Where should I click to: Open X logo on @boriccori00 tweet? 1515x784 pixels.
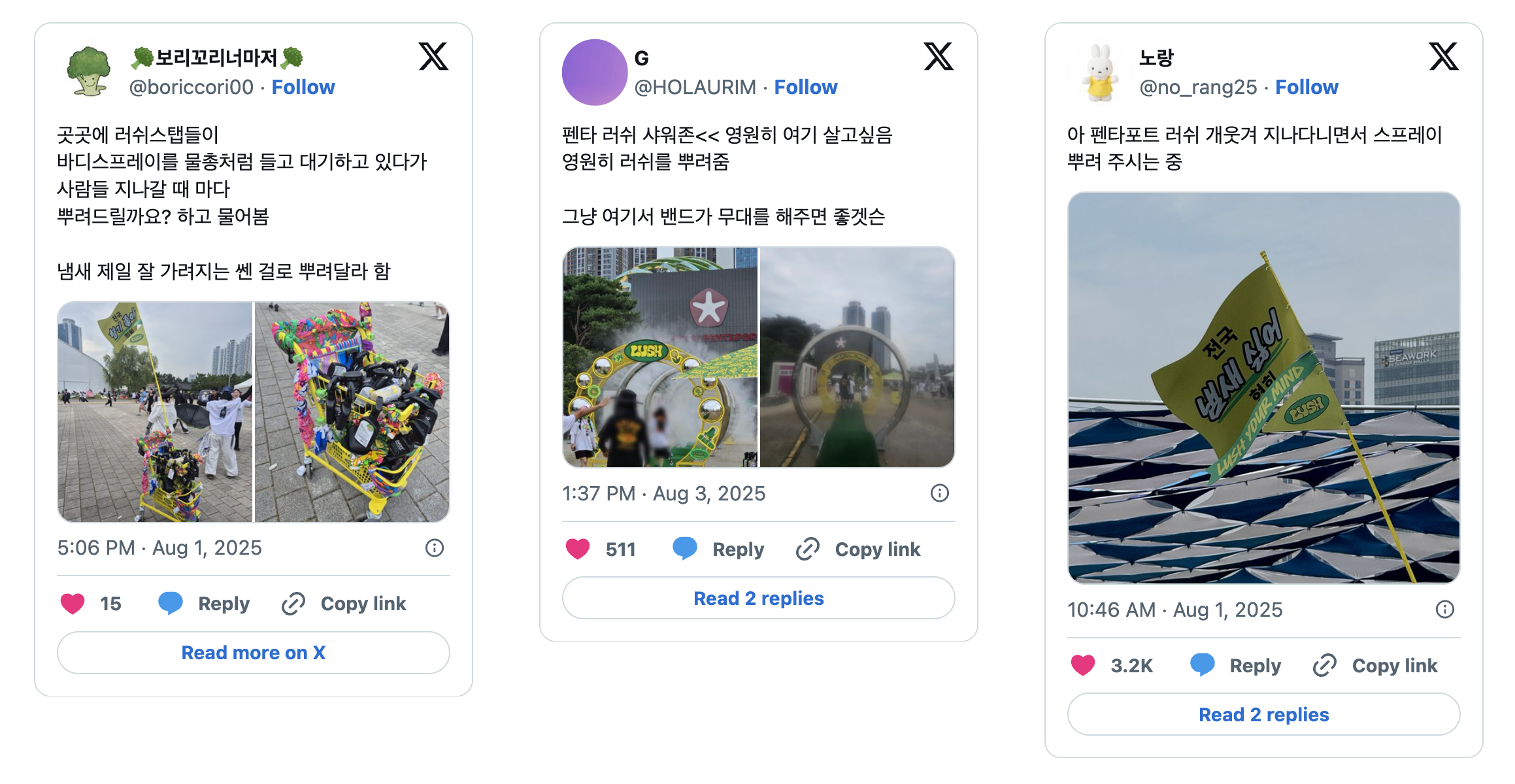pos(433,57)
